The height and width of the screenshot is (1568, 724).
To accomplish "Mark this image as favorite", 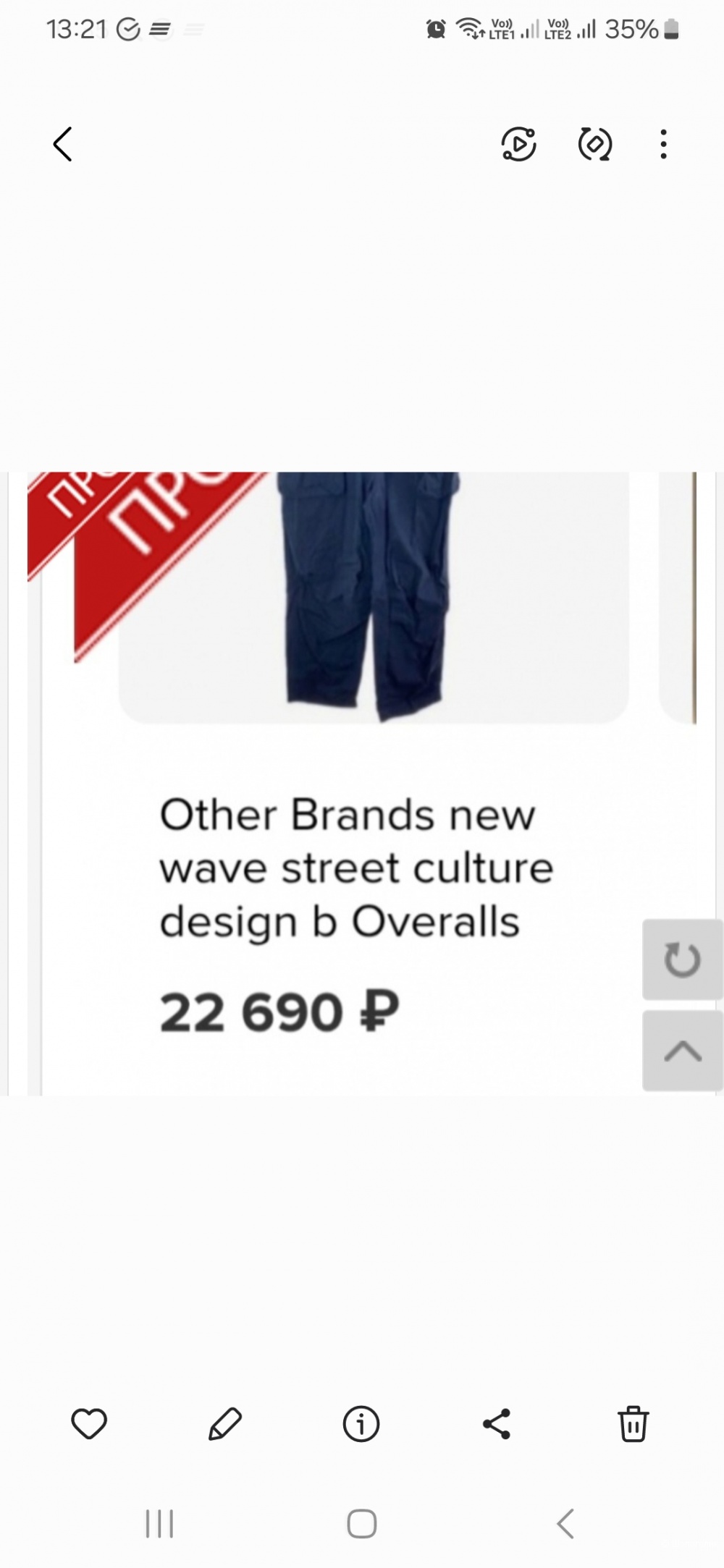I will coord(89,1424).
